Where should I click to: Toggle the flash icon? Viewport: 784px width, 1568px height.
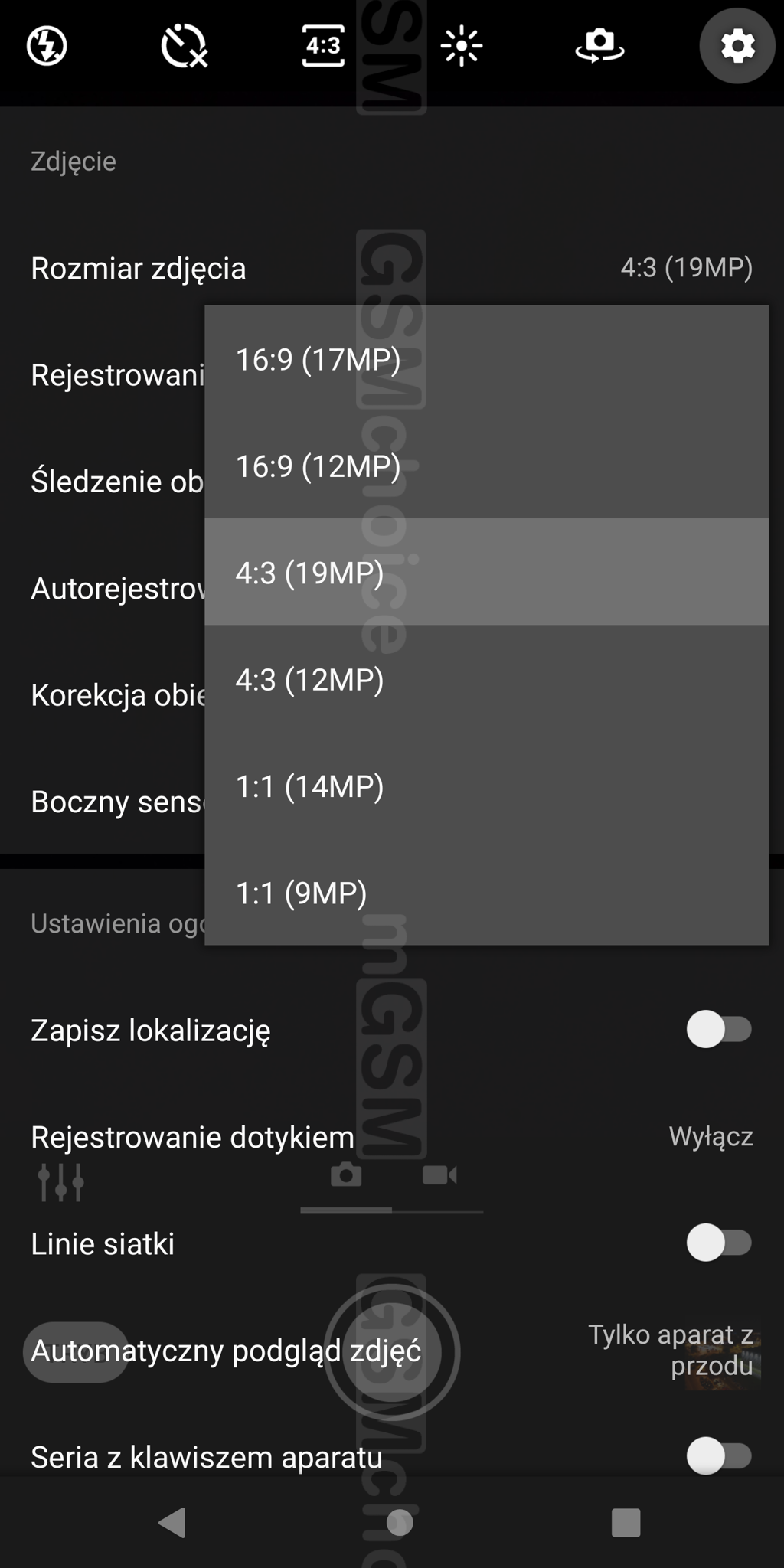47,46
